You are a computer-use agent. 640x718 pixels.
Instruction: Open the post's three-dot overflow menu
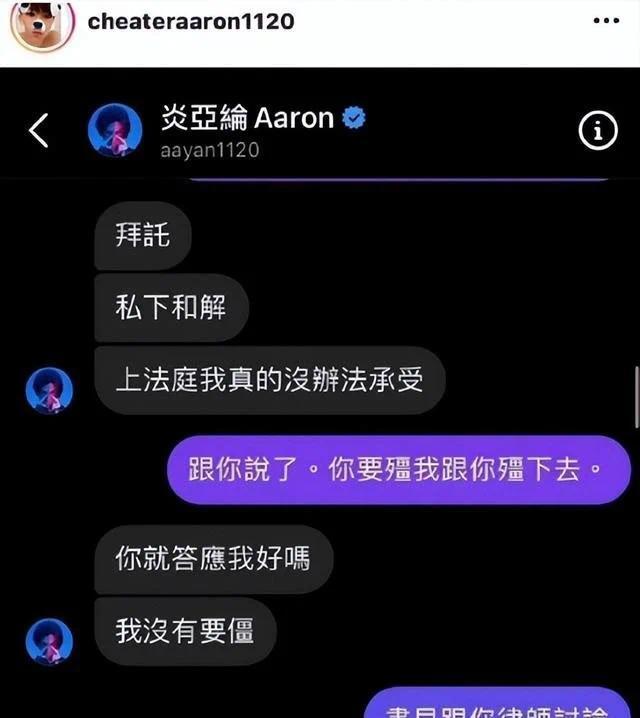coord(606,21)
